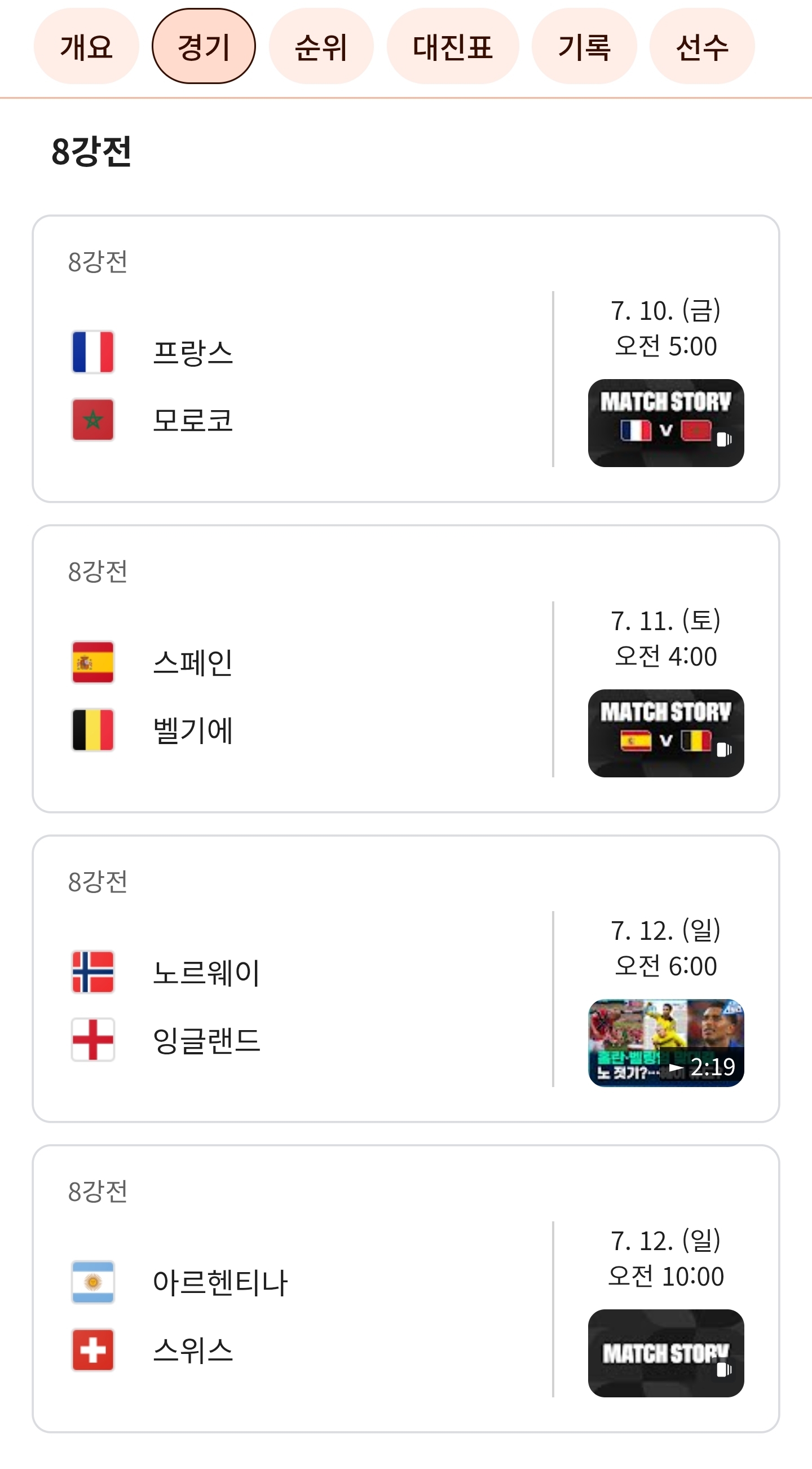Play the 2:19 video for 노르웨이 match
812x1469 pixels.
tap(665, 1043)
